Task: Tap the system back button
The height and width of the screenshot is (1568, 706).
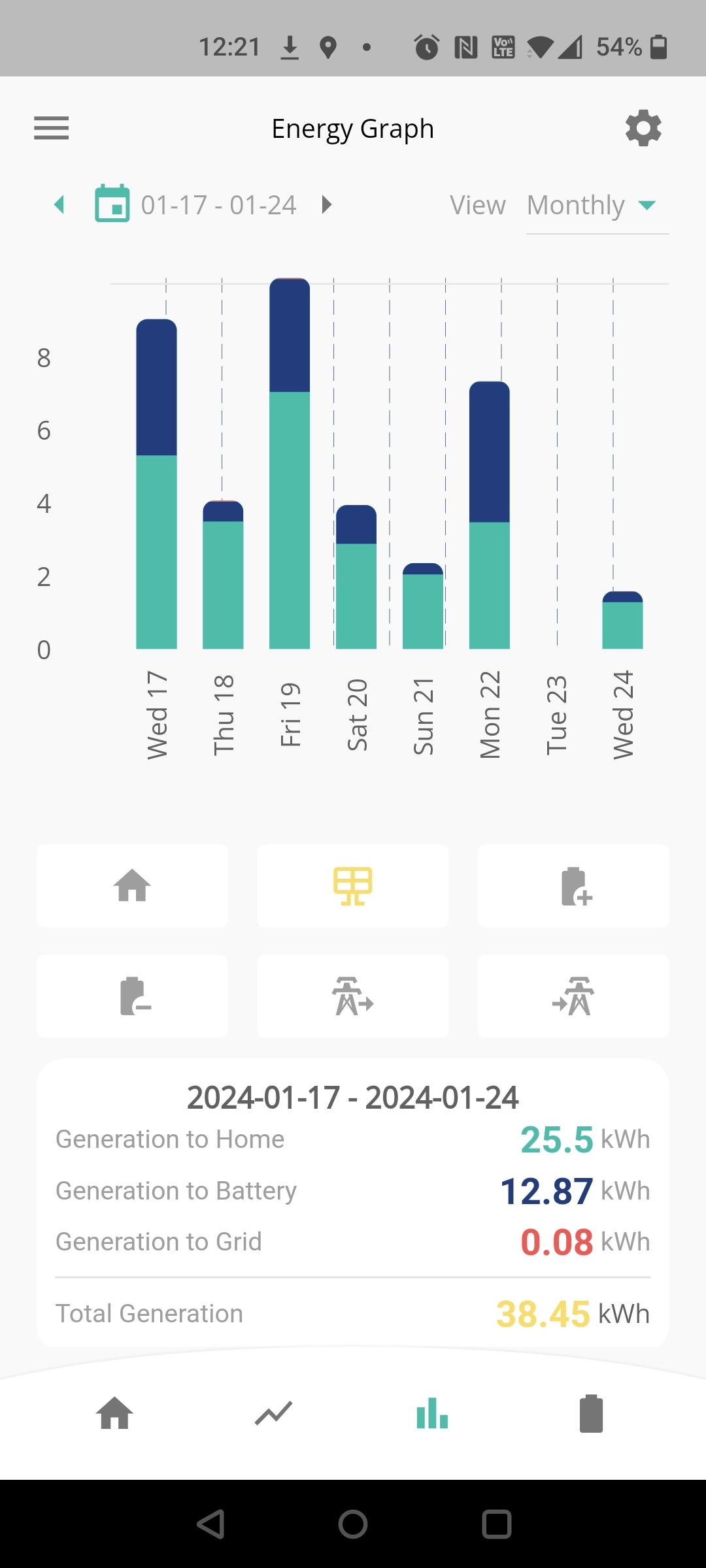Action: pos(210,1524)
